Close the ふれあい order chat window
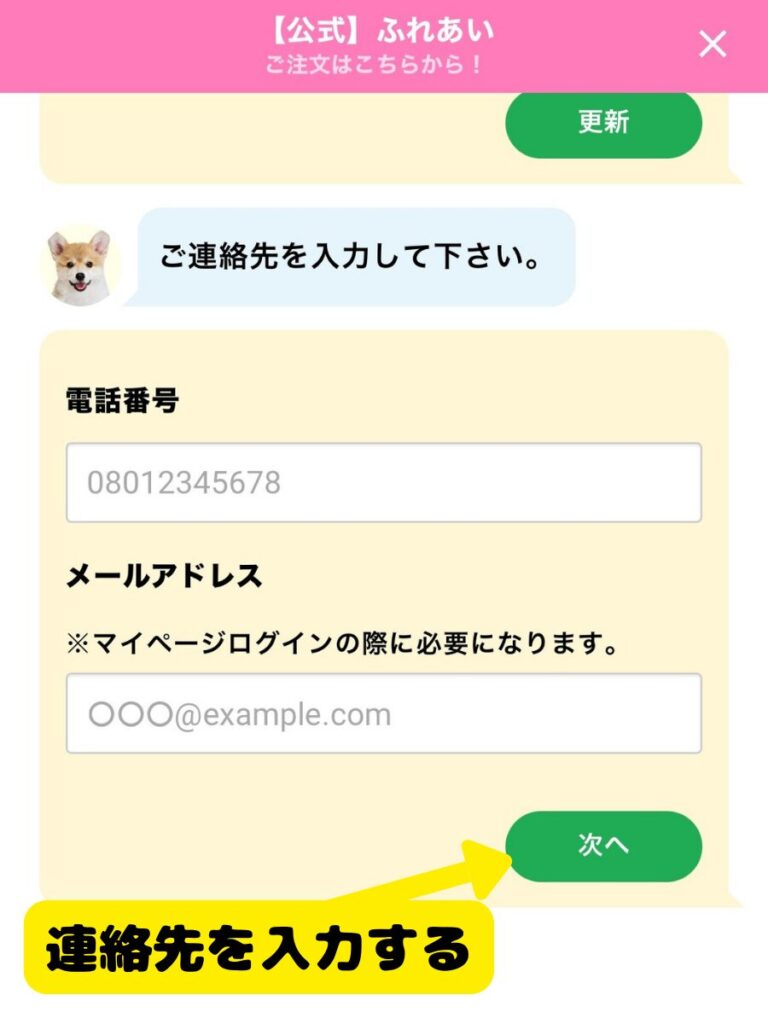 tap(712, 44)
